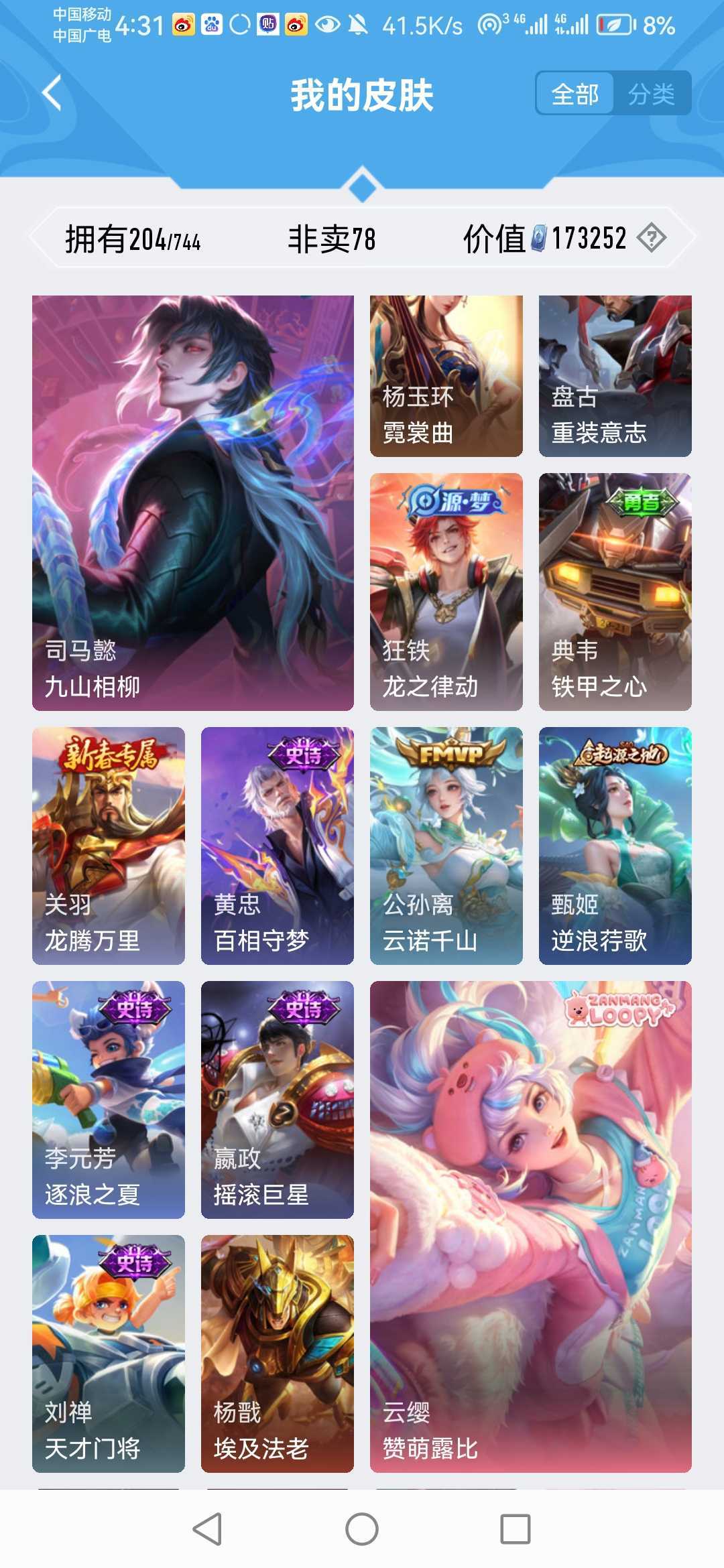View 杨戬 埃及法老 skin

(277, 1353)
